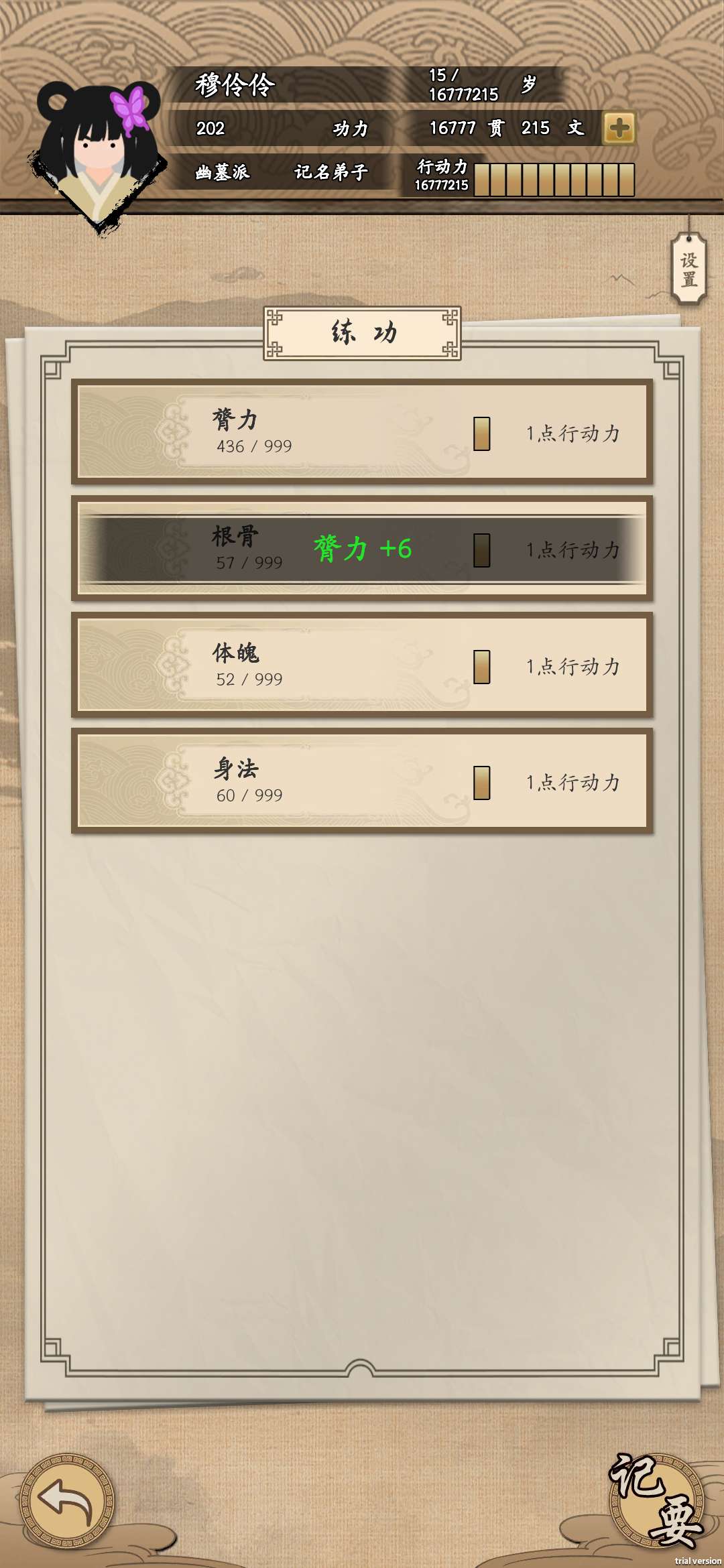Train the 膂力 attribute
This screenshot has height=1568, width=724.
click(x=362, y=432)
